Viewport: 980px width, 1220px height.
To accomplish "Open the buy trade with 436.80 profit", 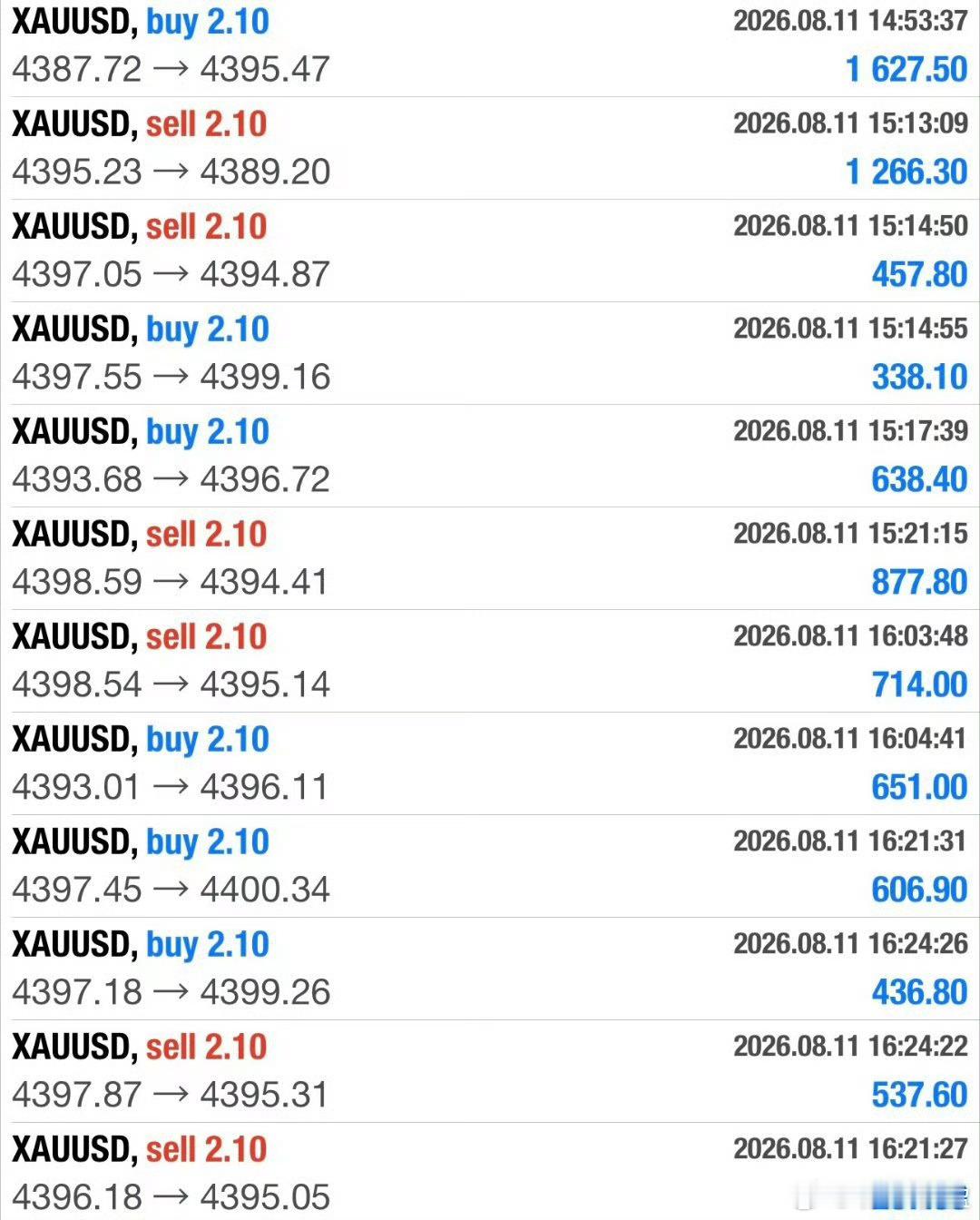I will tap(490, 969).
